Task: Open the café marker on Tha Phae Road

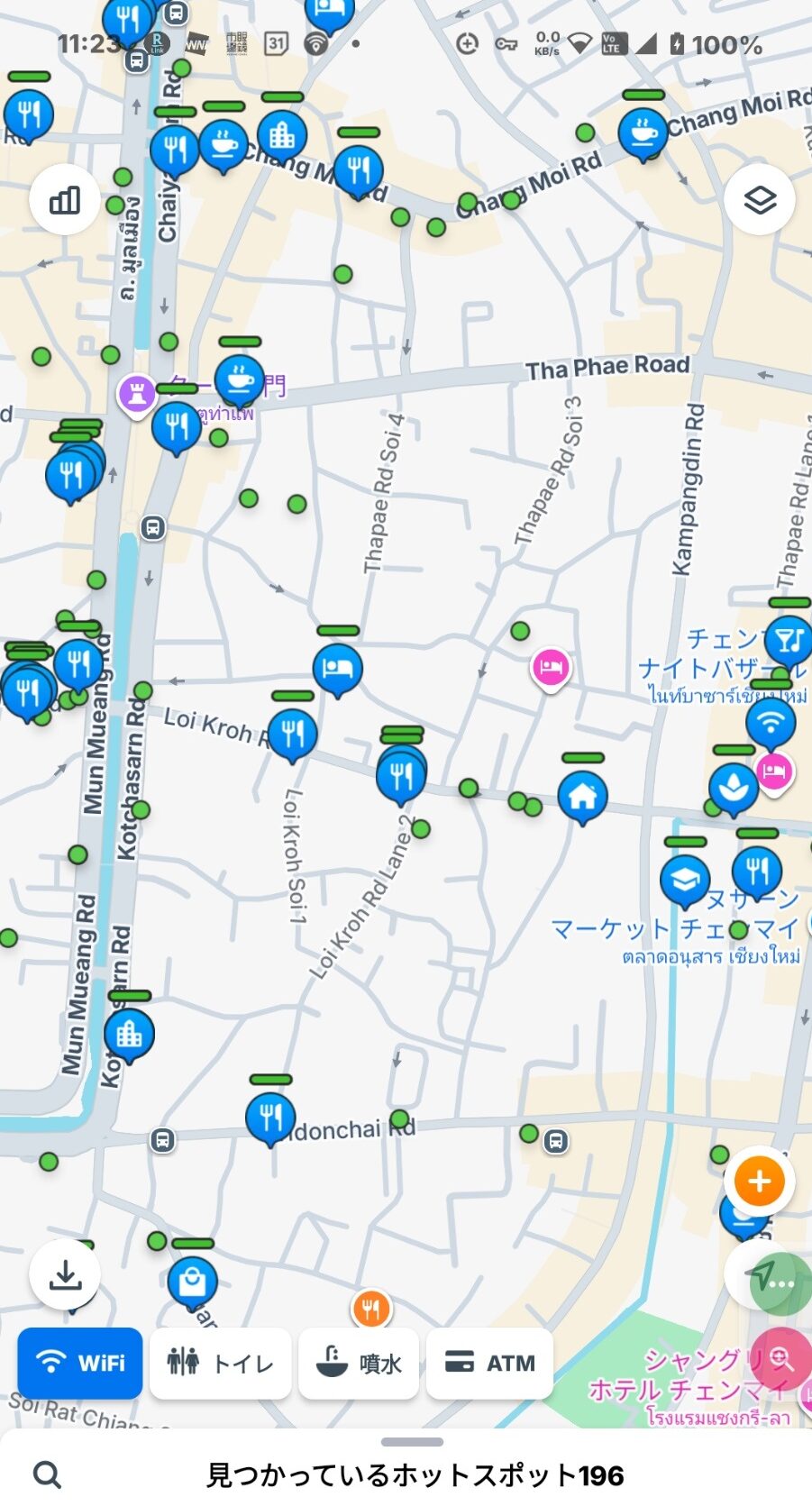Action: tap(239, 379)
